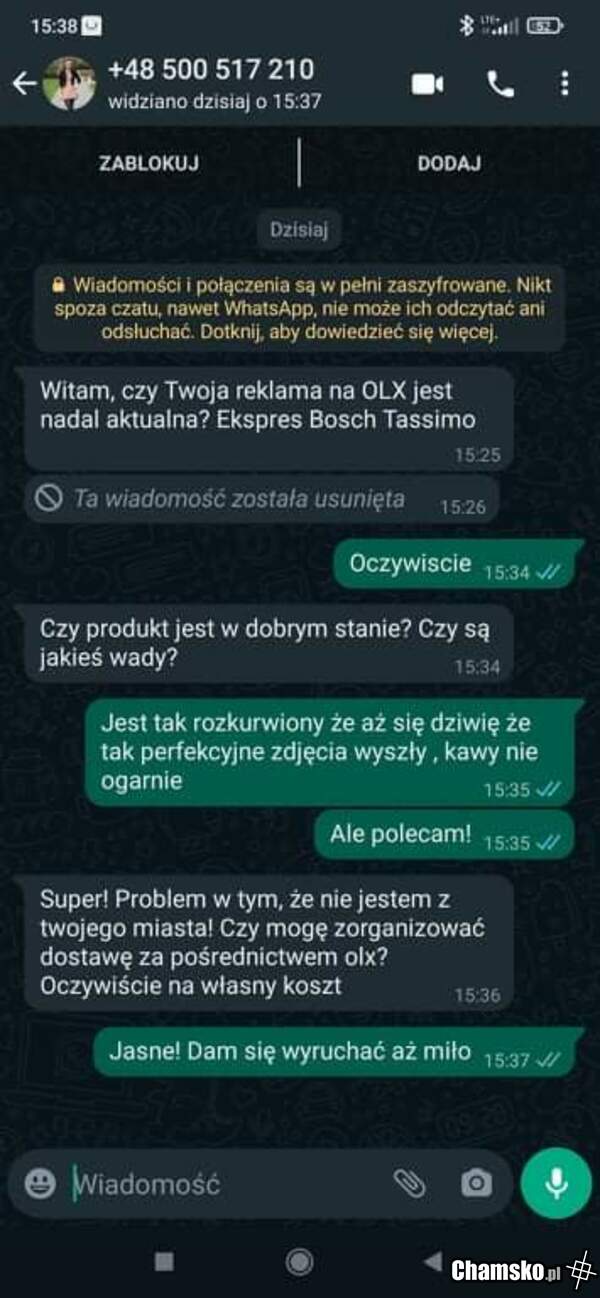
Task: Go to the system home screen
Action: click(x=299, y=1262)
